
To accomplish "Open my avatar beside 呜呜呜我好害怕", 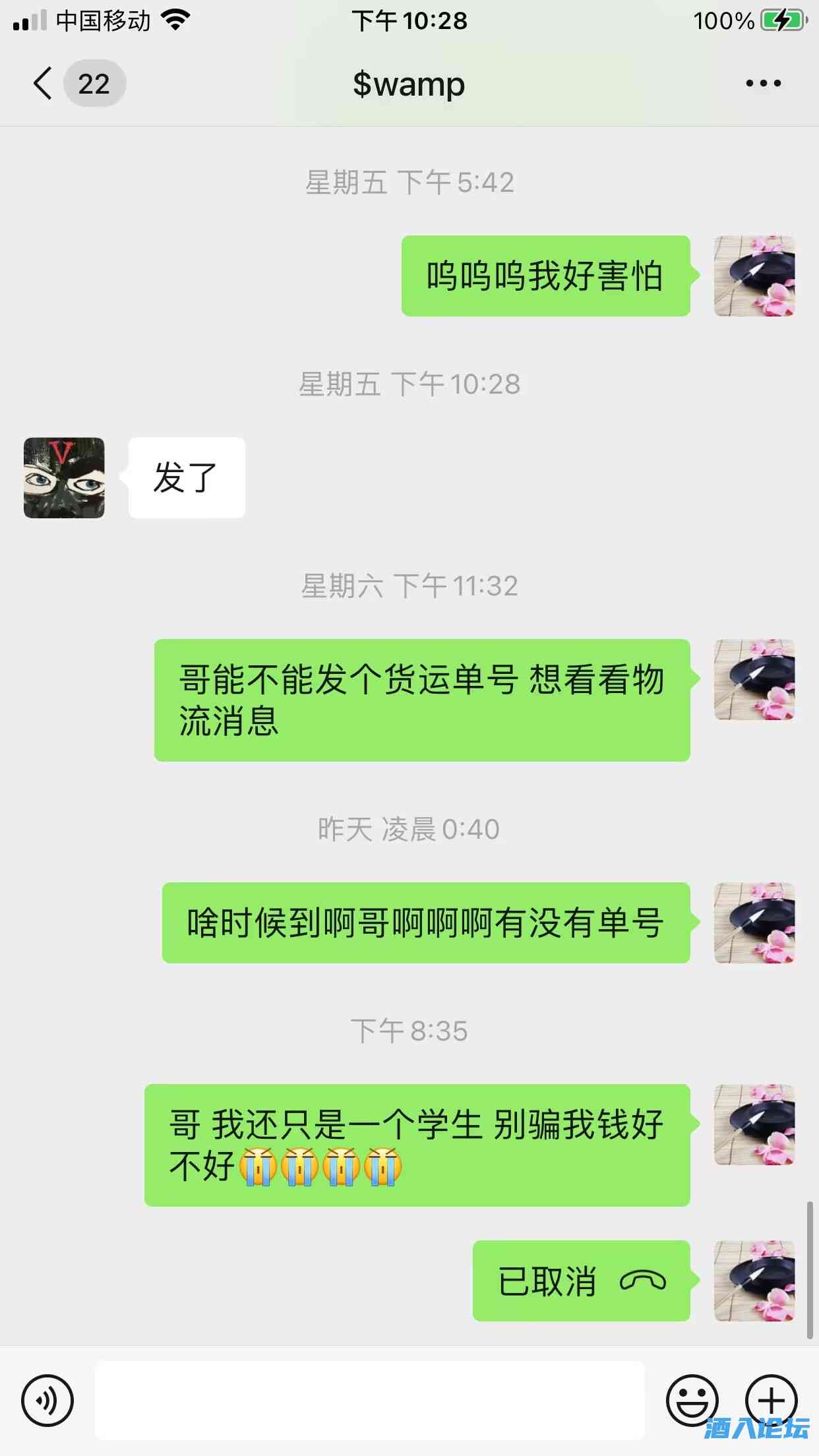I will coord(754,276).
